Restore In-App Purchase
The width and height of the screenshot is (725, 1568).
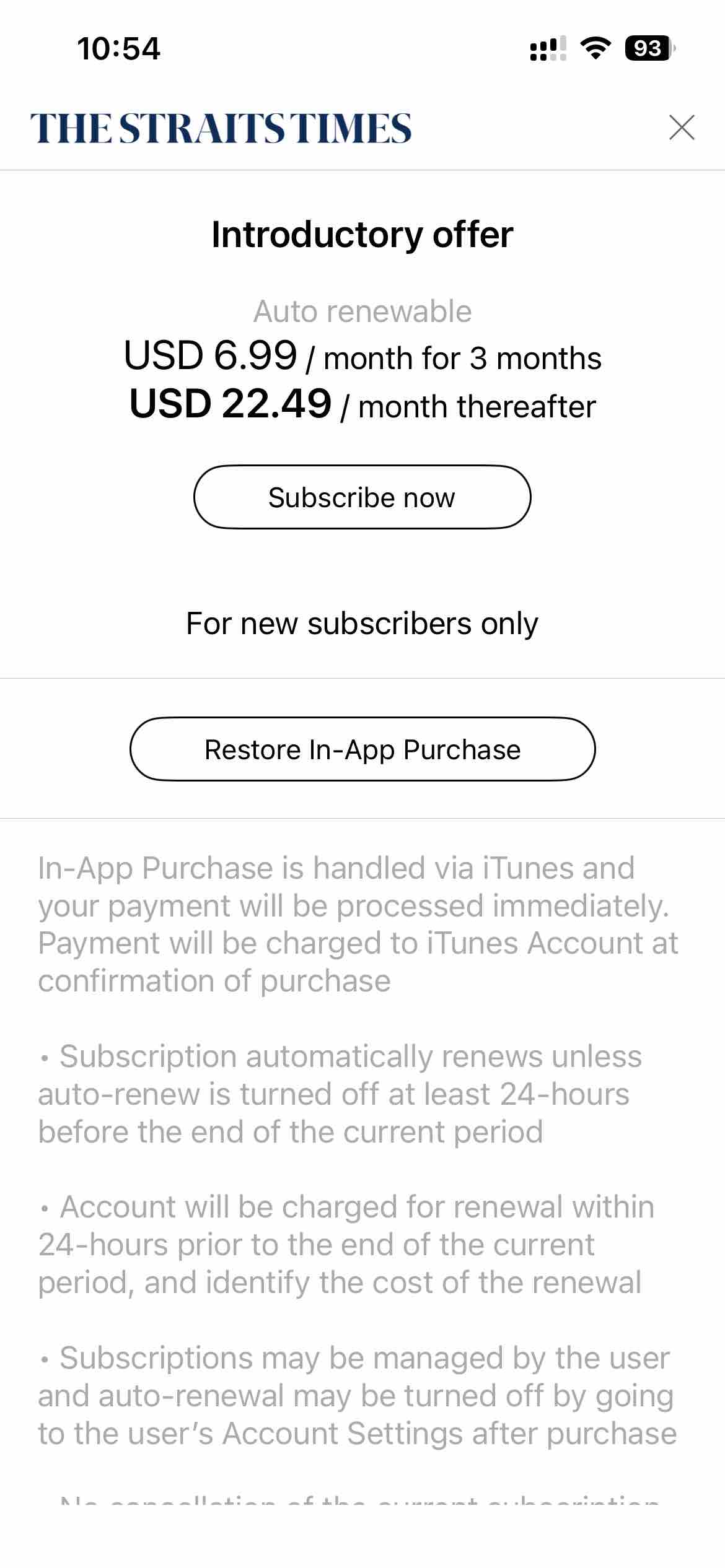[x=362, y=749]
